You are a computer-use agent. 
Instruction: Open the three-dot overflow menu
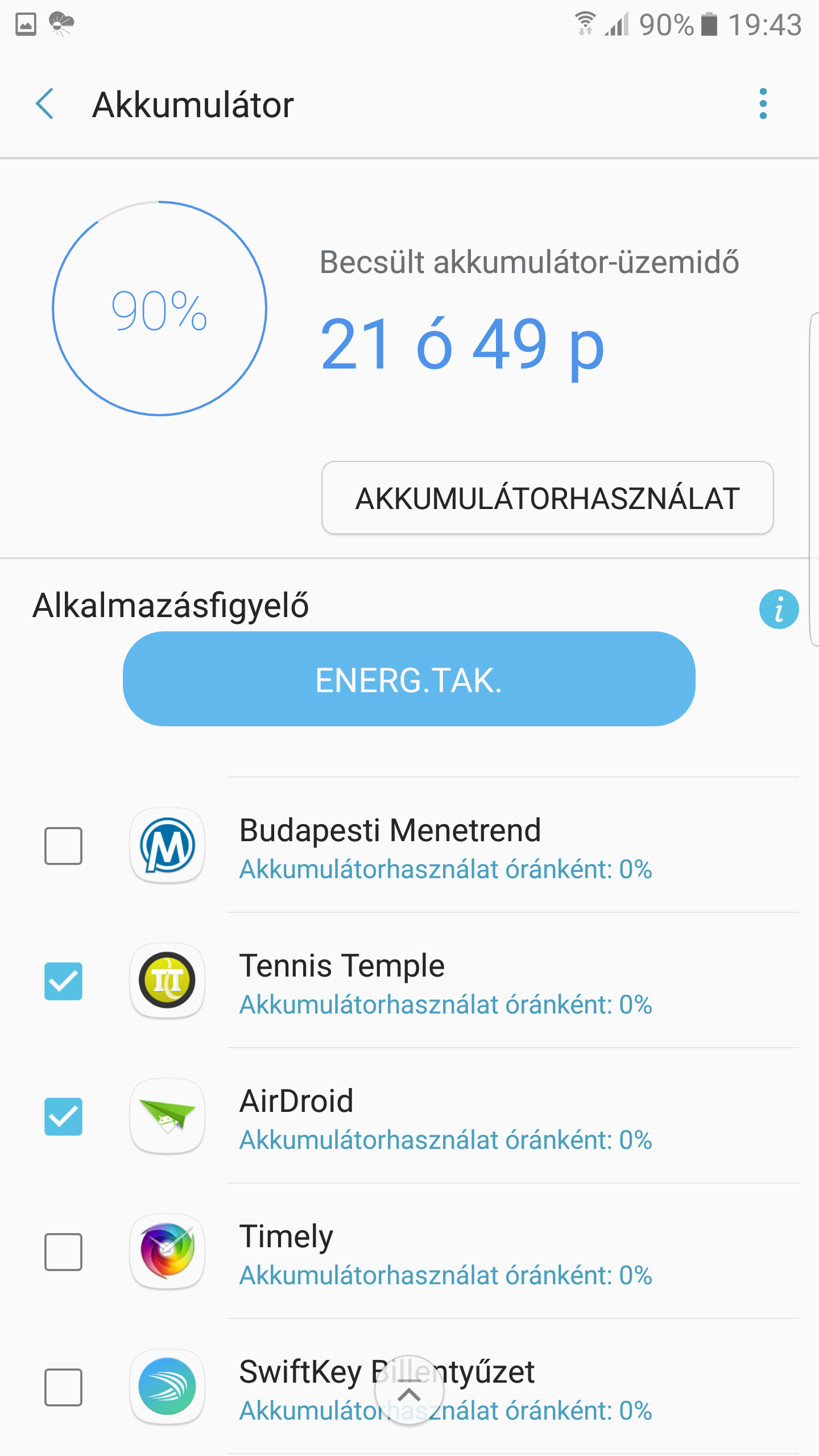tap(763, 104)
